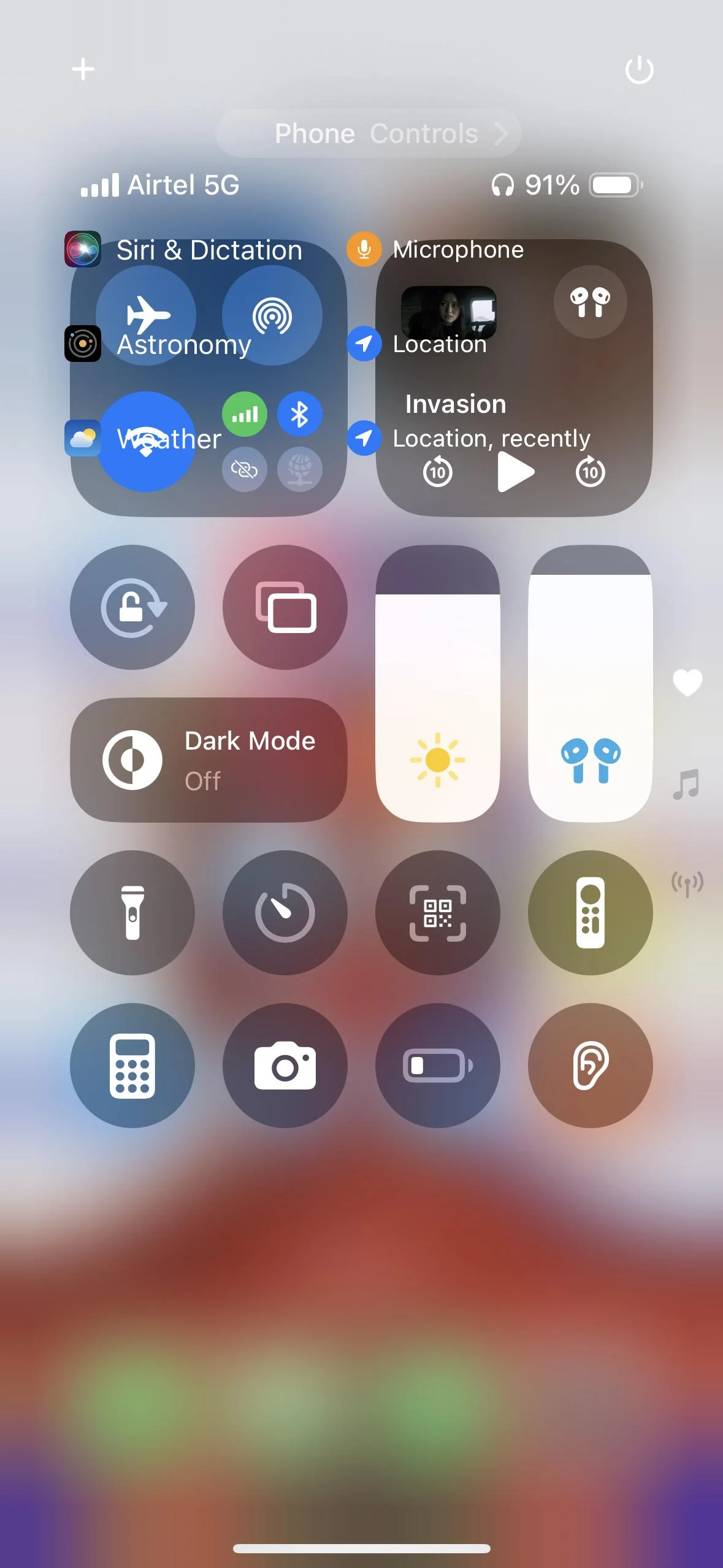Enable Low Power Mode

(x=437, y=1065)
